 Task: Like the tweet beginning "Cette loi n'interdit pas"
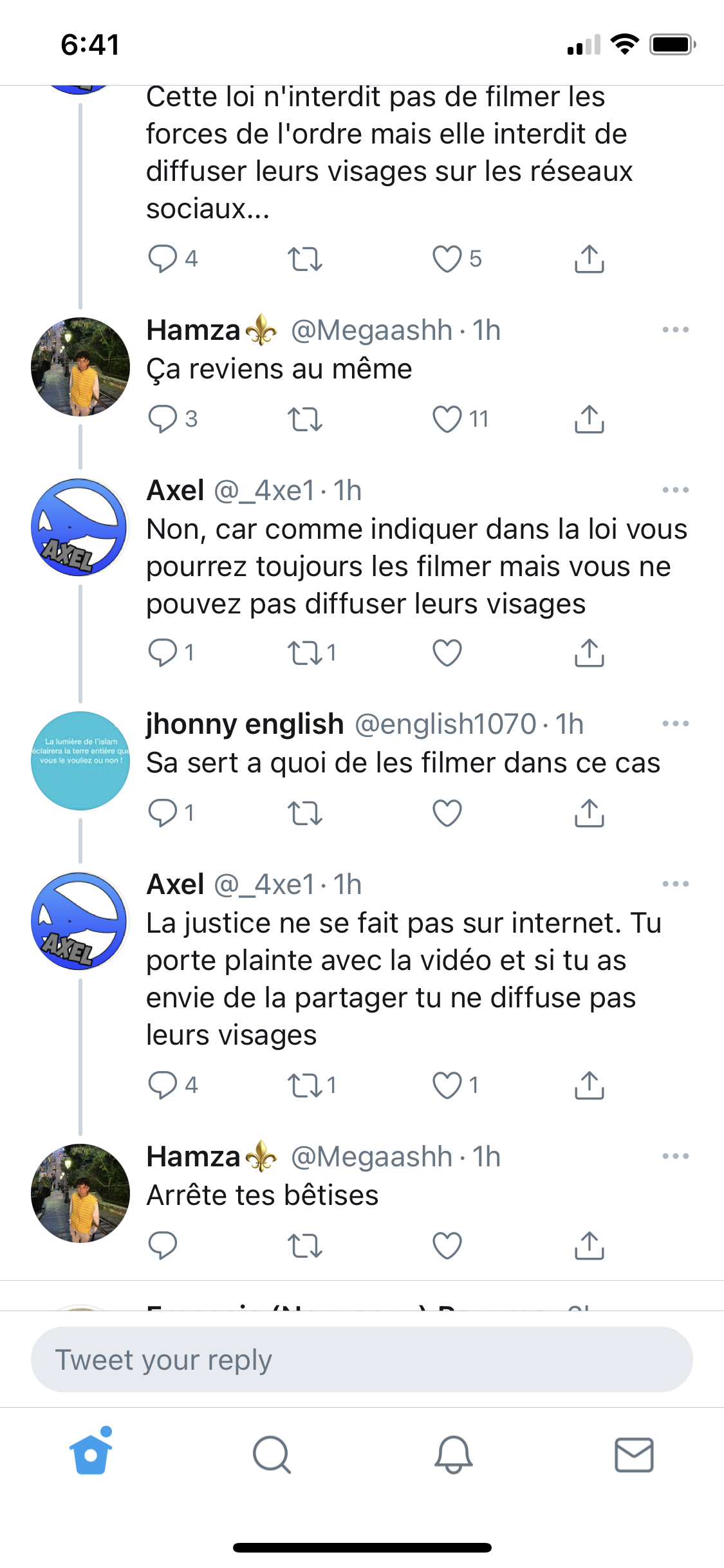click(x=447, y=259)
